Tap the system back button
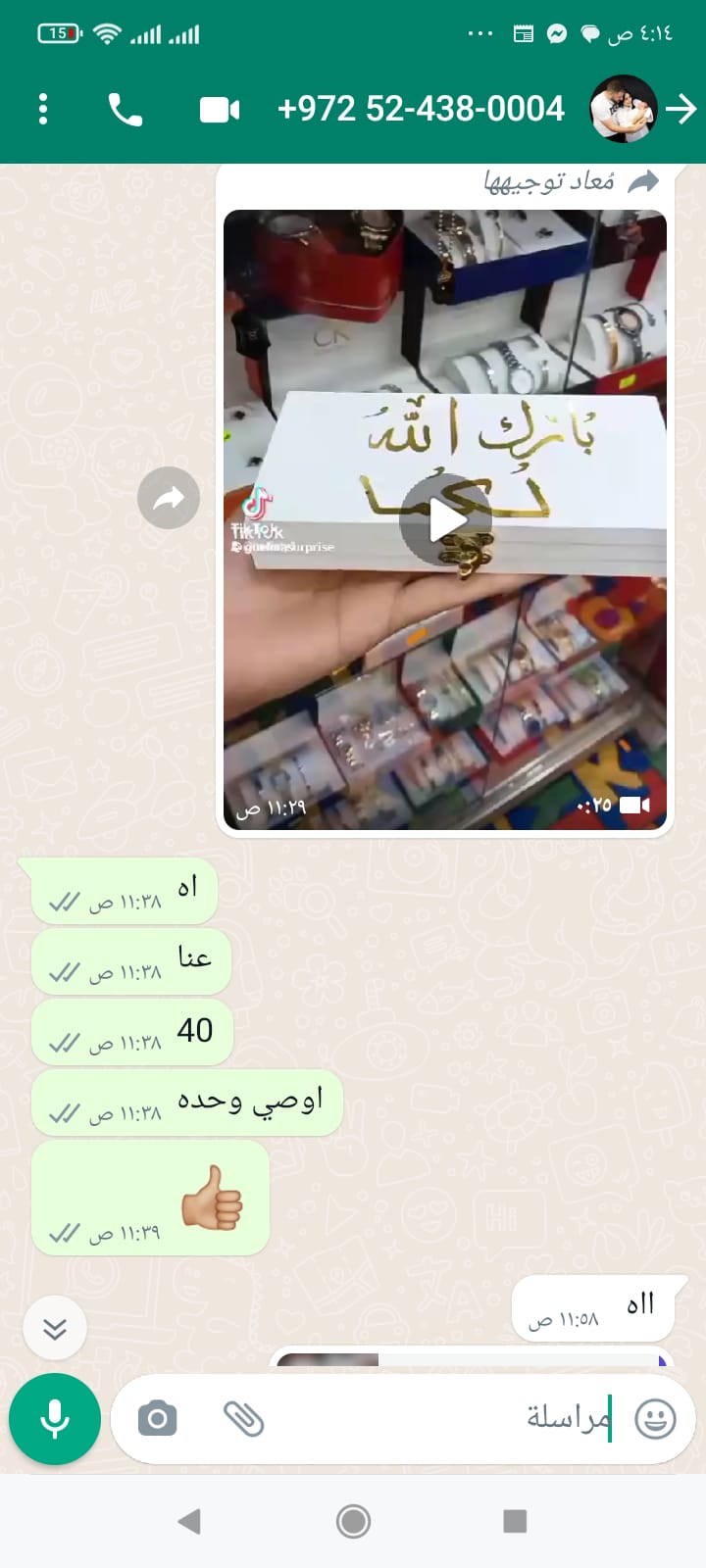 (x=190, y=1521)
